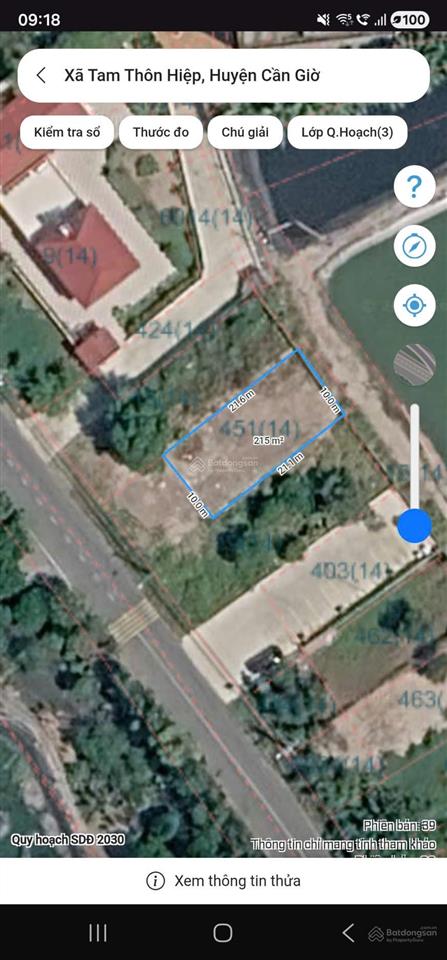447x960 pixels.
Task: Switch the map layer thumbnail
Action: (x=415, y=365)
